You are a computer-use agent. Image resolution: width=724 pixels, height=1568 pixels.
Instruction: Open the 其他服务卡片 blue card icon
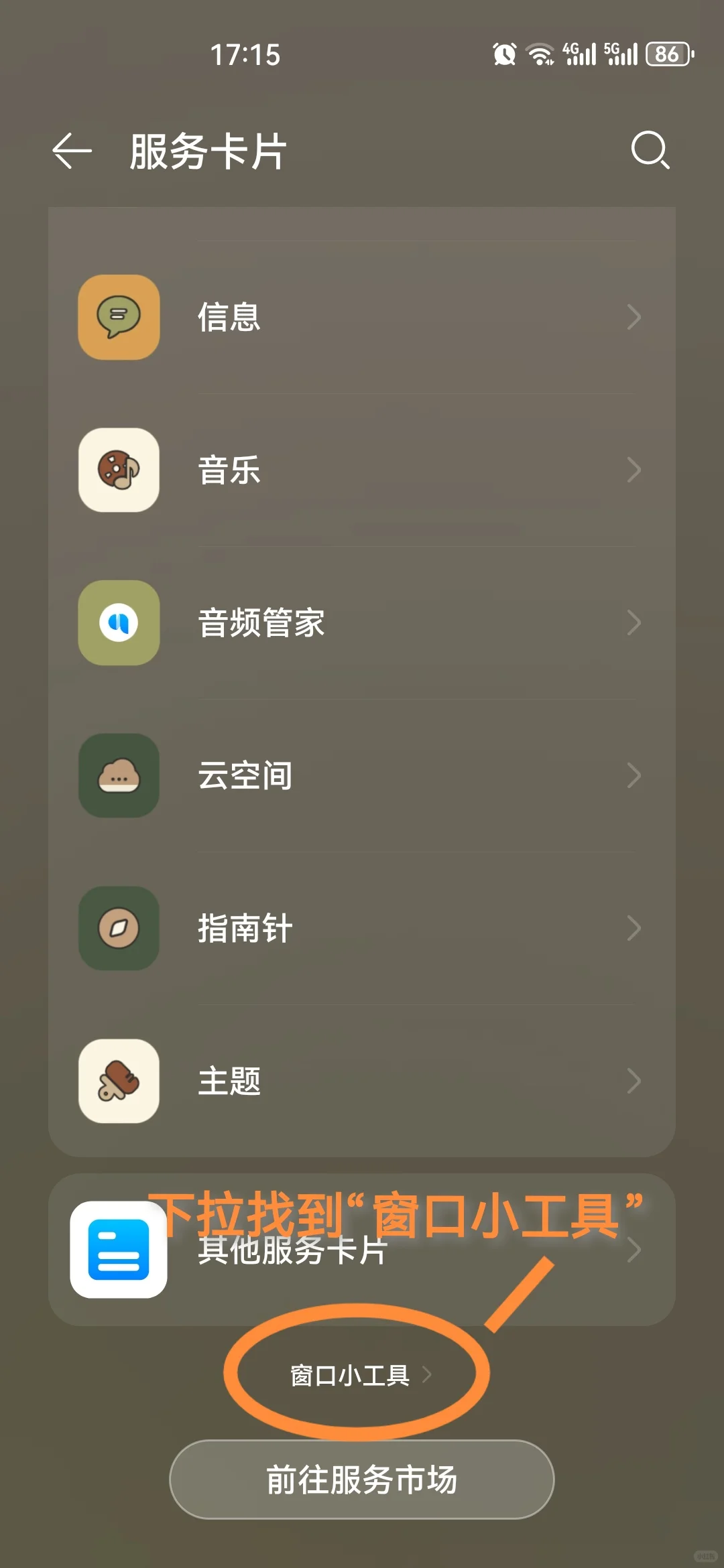[x=119, y=1250]
